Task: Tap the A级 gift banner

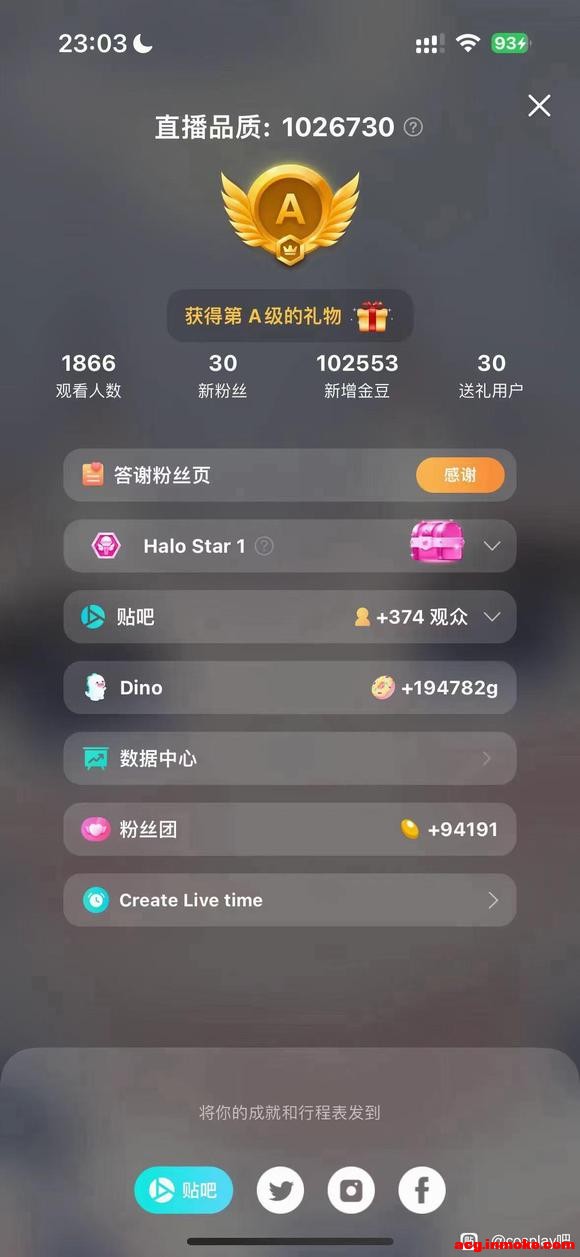Action: [290, 316]
